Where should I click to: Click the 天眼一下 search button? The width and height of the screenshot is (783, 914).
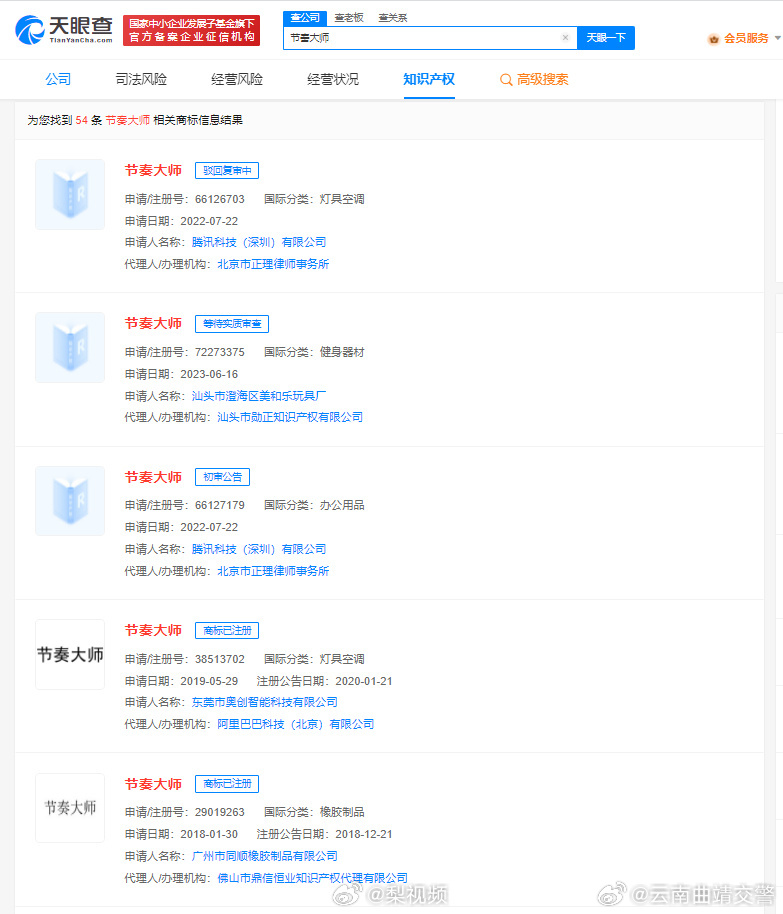pyautogui.click(x=606, y=37)
